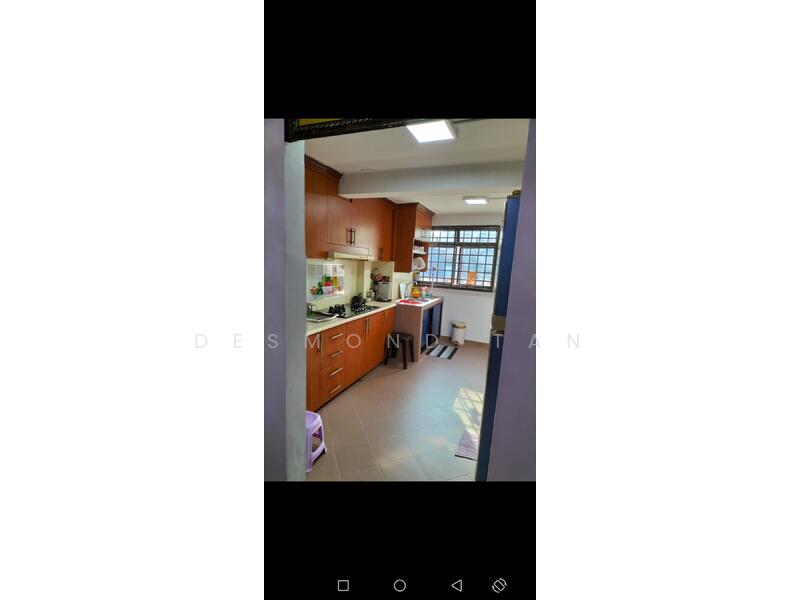The height and width of the screenshot is (600, 800).
Task: Go back with the navigation triangle
Action: click(456, 585)
